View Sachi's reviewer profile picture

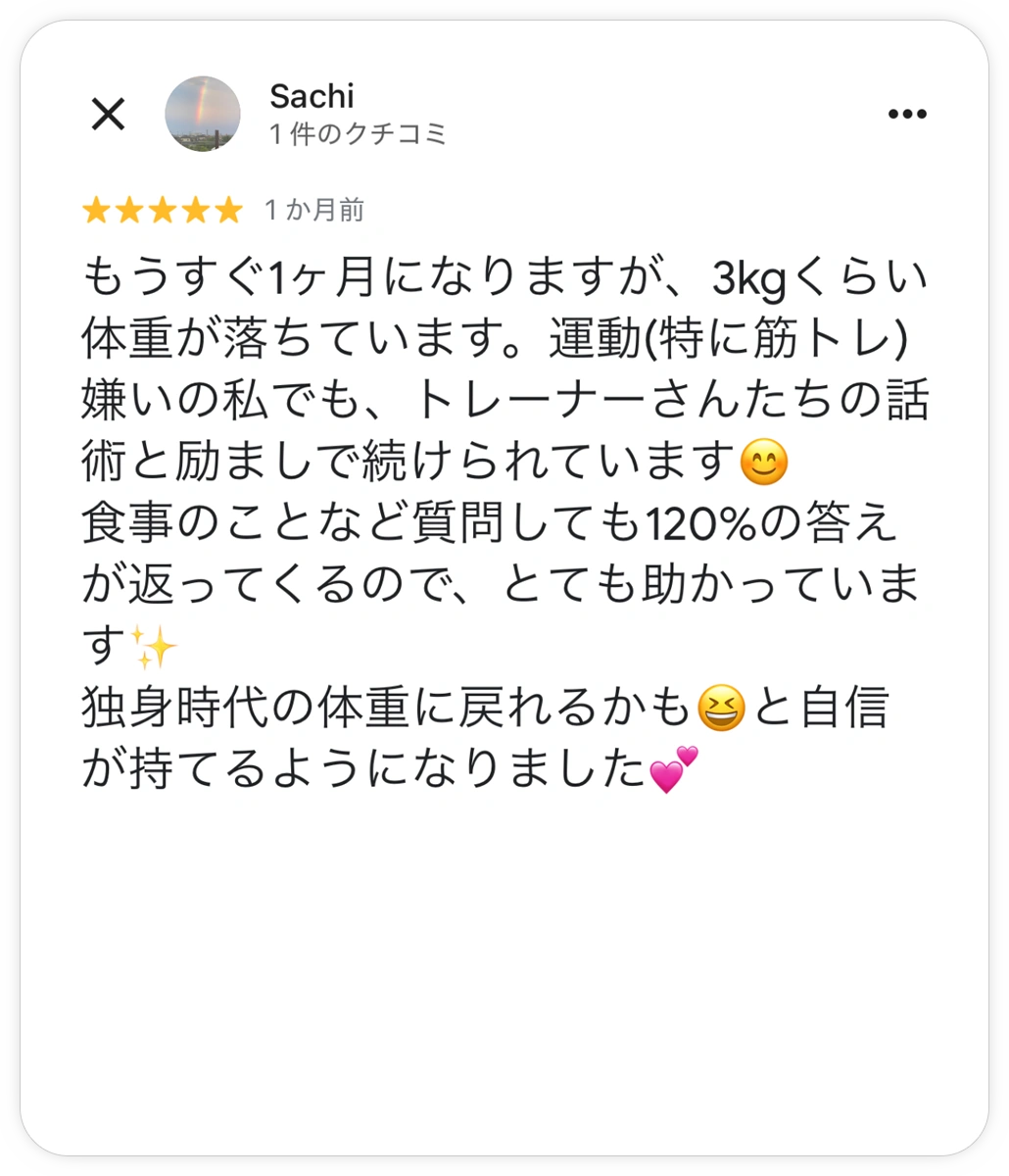[203, 114]
